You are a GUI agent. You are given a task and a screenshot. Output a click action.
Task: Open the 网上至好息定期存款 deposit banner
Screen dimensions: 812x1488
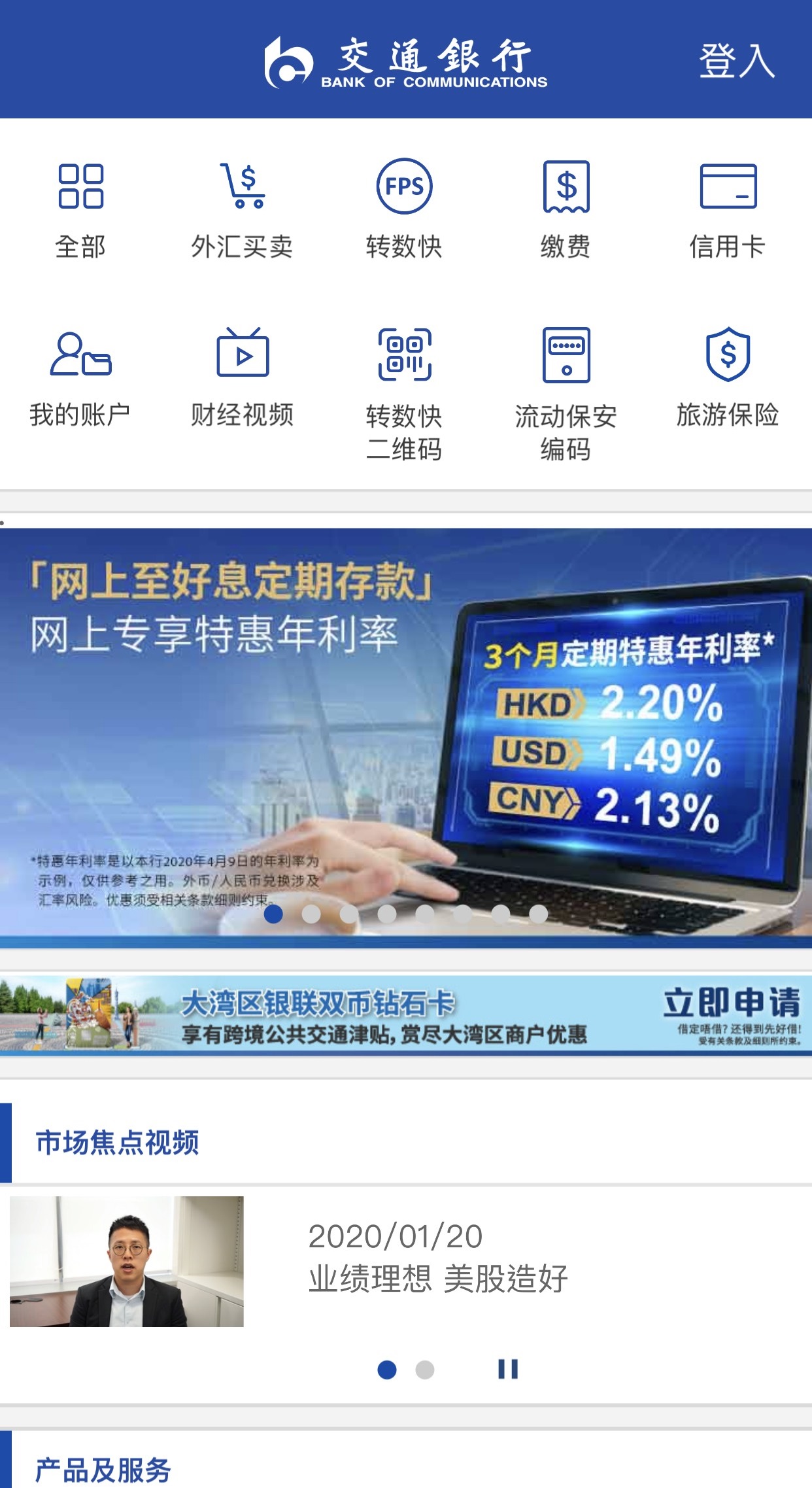[x=405, y=719]
